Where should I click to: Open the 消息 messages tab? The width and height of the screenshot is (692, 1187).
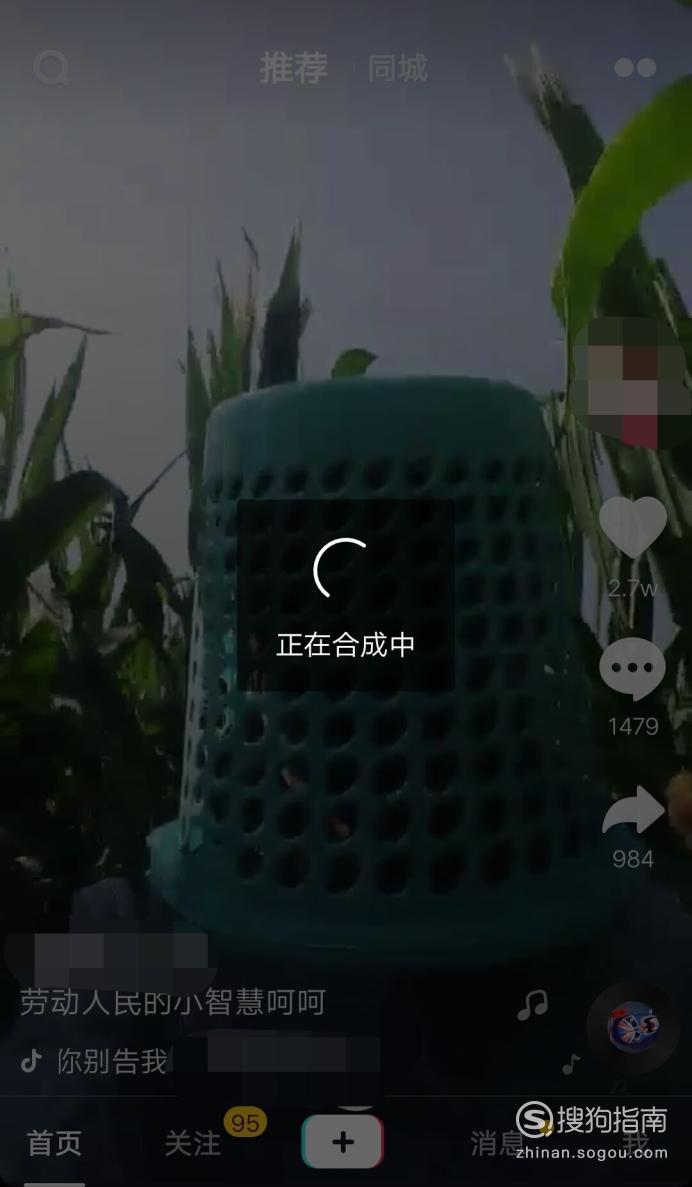(497, 1143)
